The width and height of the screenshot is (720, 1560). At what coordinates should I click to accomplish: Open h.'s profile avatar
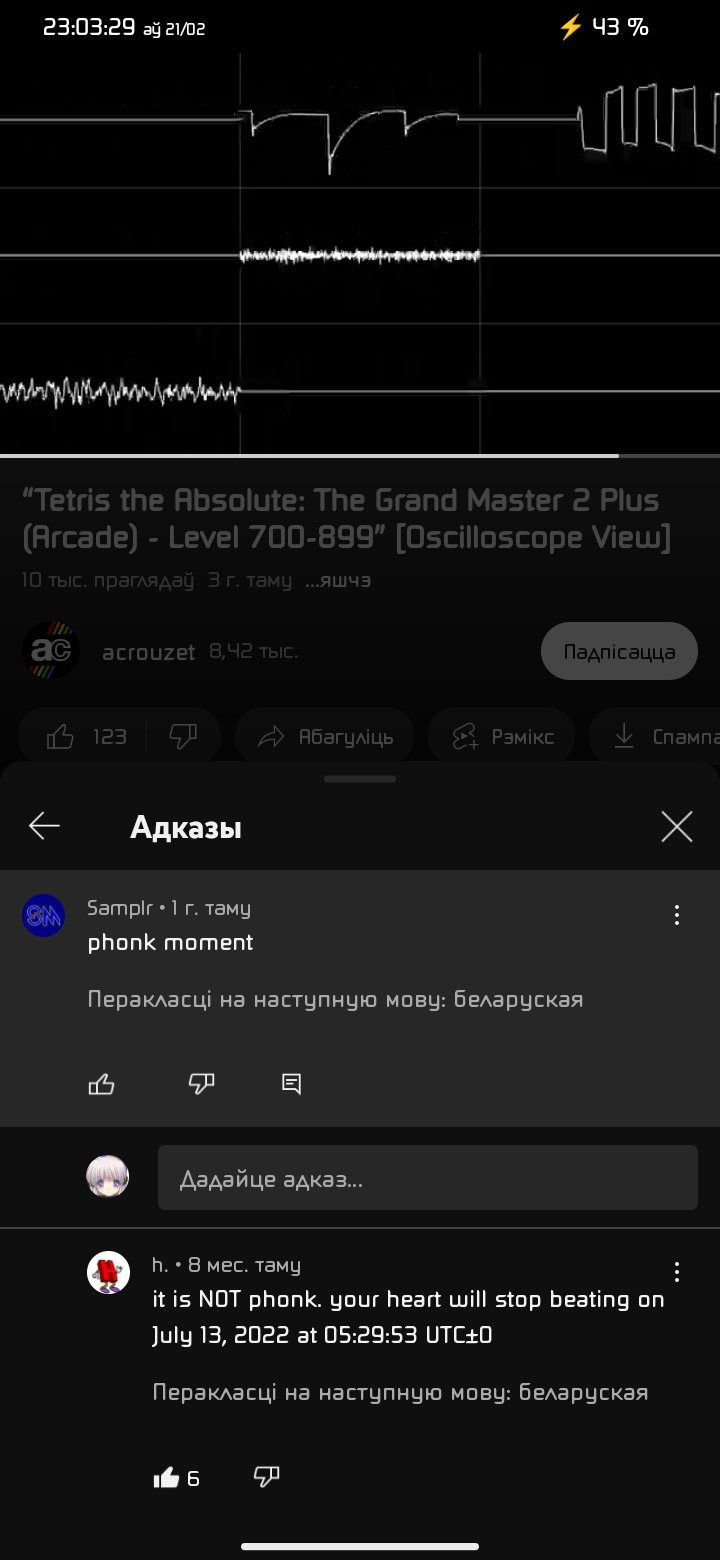click(x=108, y=1273)
